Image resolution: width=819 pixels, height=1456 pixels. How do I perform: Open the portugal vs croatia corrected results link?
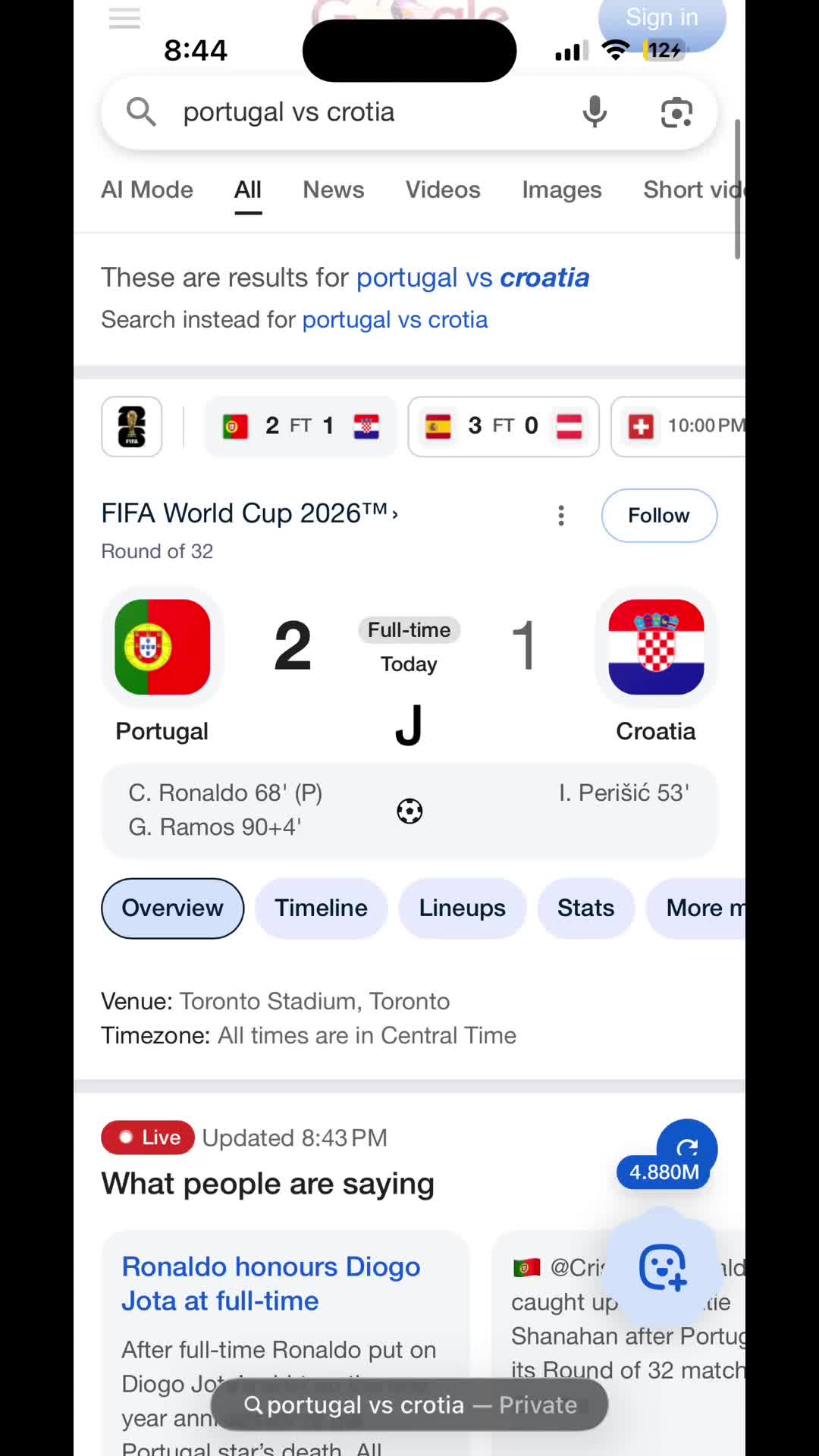pos(472,278)
